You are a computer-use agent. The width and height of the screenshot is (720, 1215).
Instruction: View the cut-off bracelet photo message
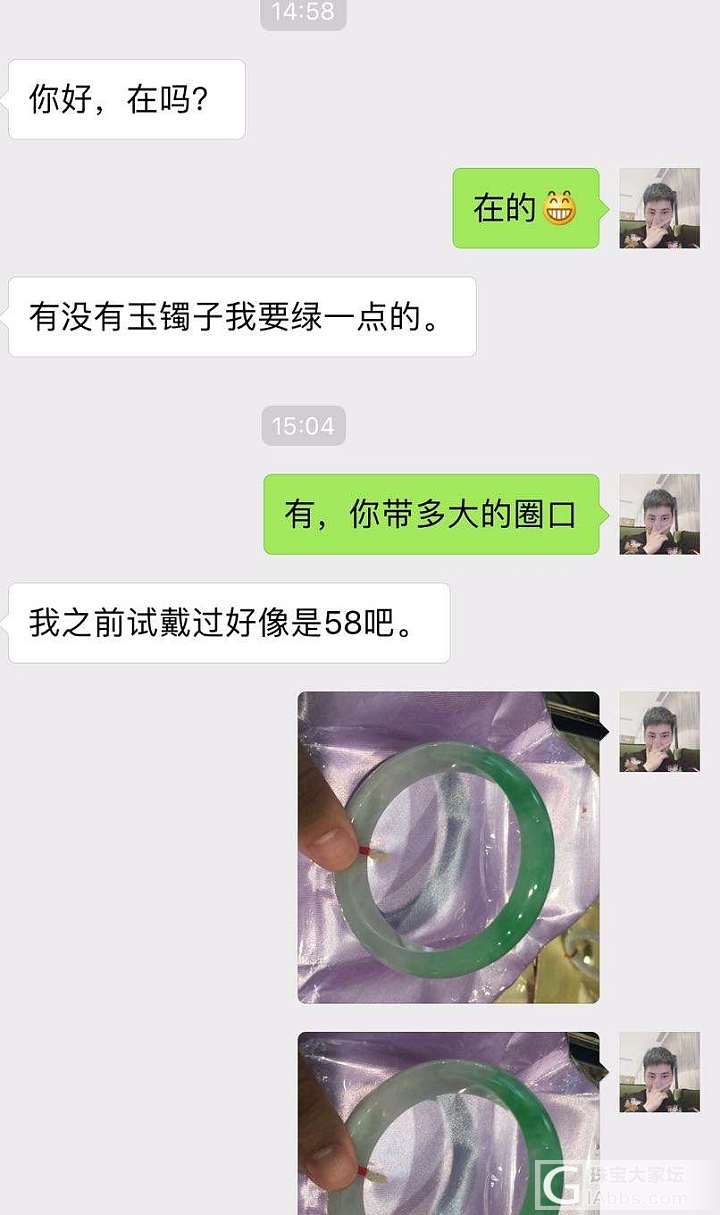(x=448, y=1122)
